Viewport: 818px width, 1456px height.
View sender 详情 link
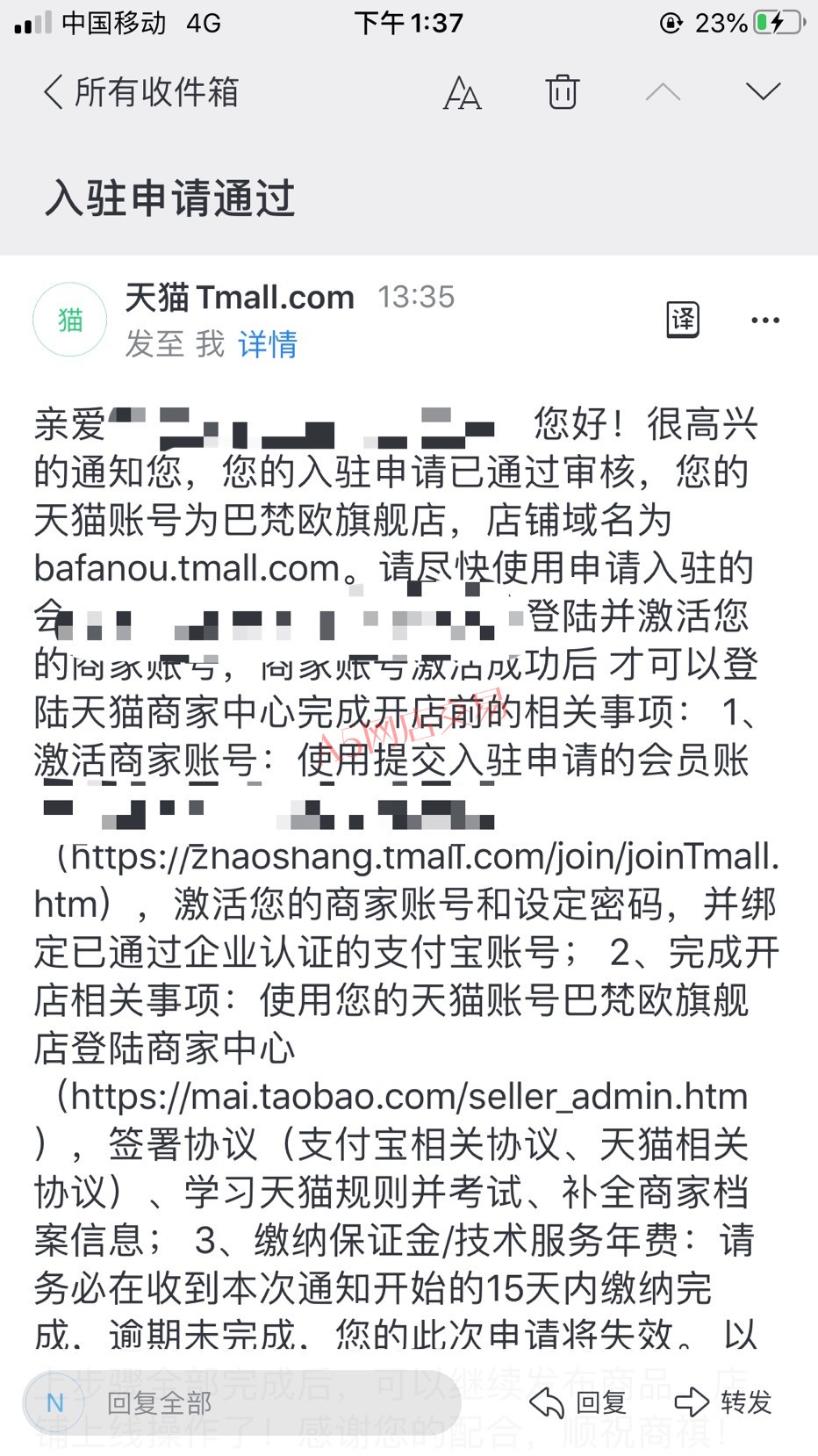pos(268,343)
